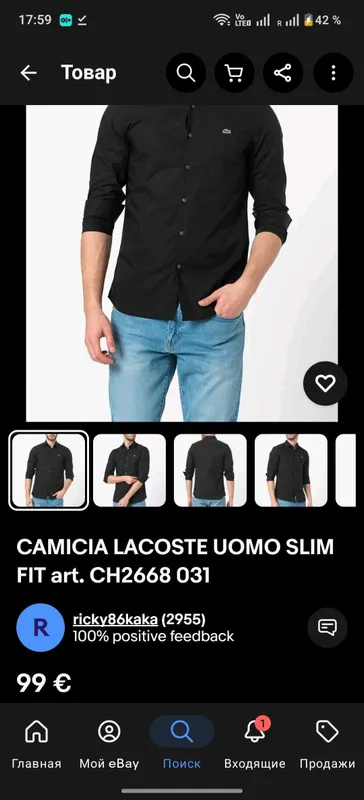364x800 pixels.
Task: Message the seller via chat icon
Action: [x=327, y=628]
